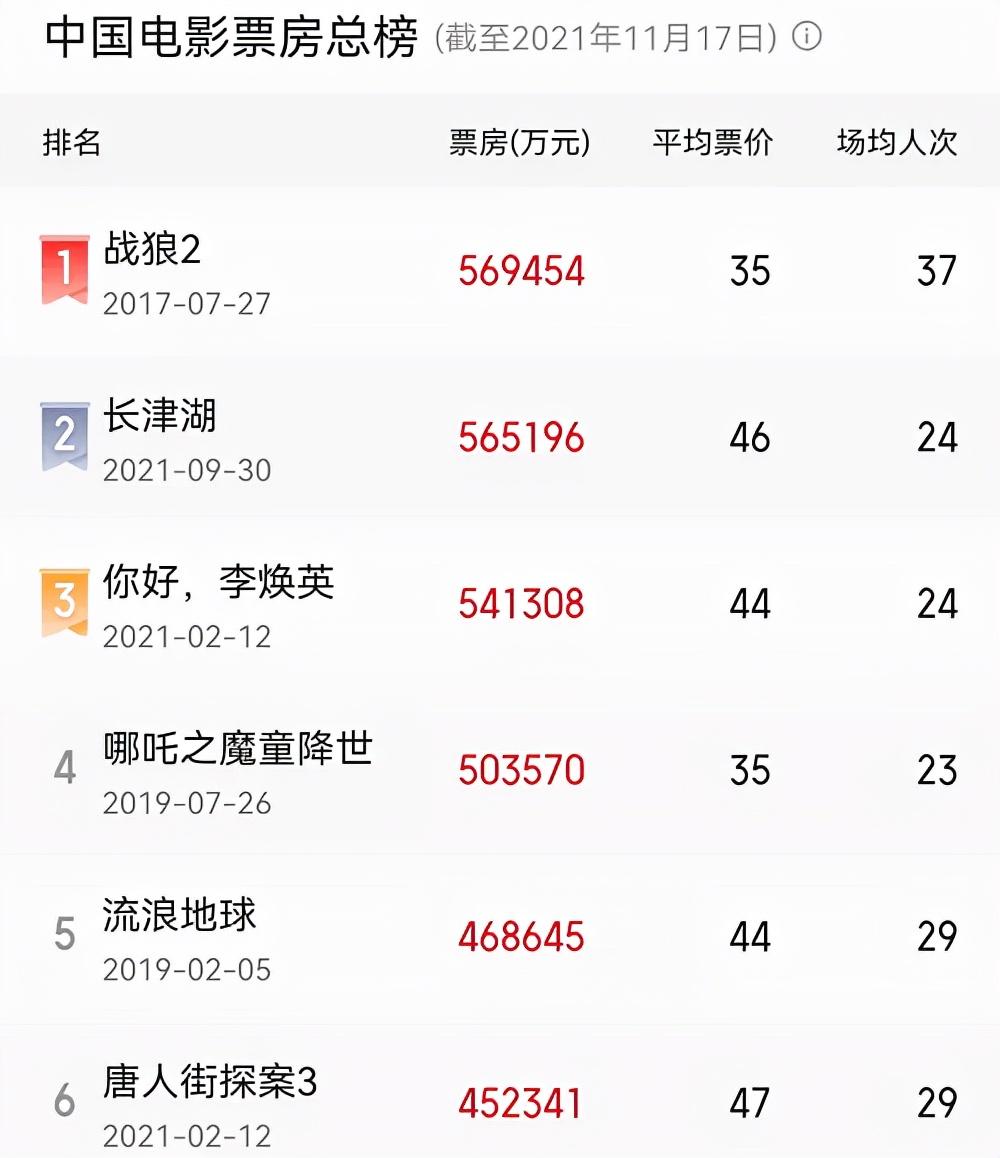
Task: Open the info icon beside the date
Action: (x=807, y=38)
